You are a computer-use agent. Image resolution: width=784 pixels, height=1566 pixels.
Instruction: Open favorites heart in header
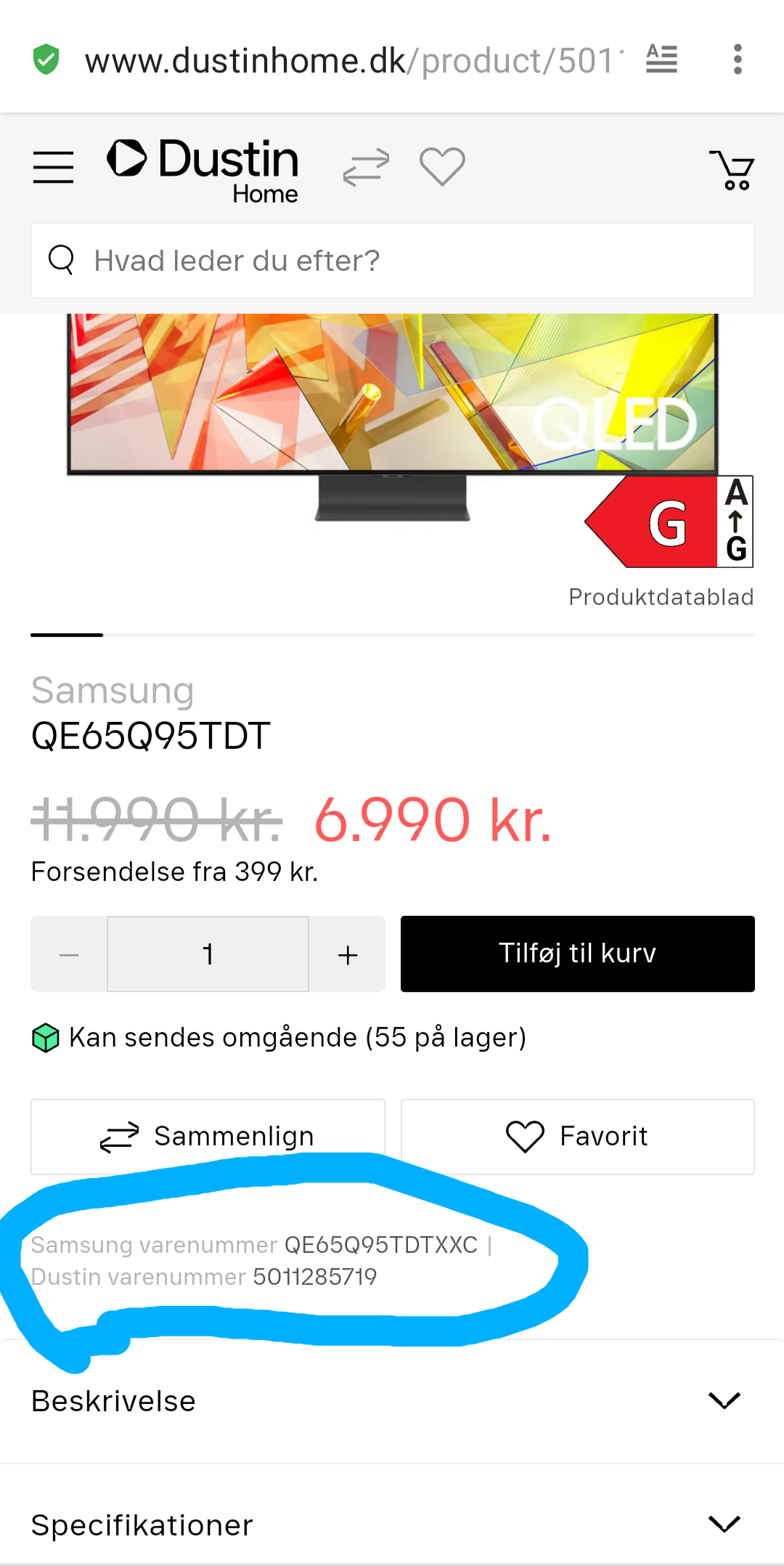(442, 166)
